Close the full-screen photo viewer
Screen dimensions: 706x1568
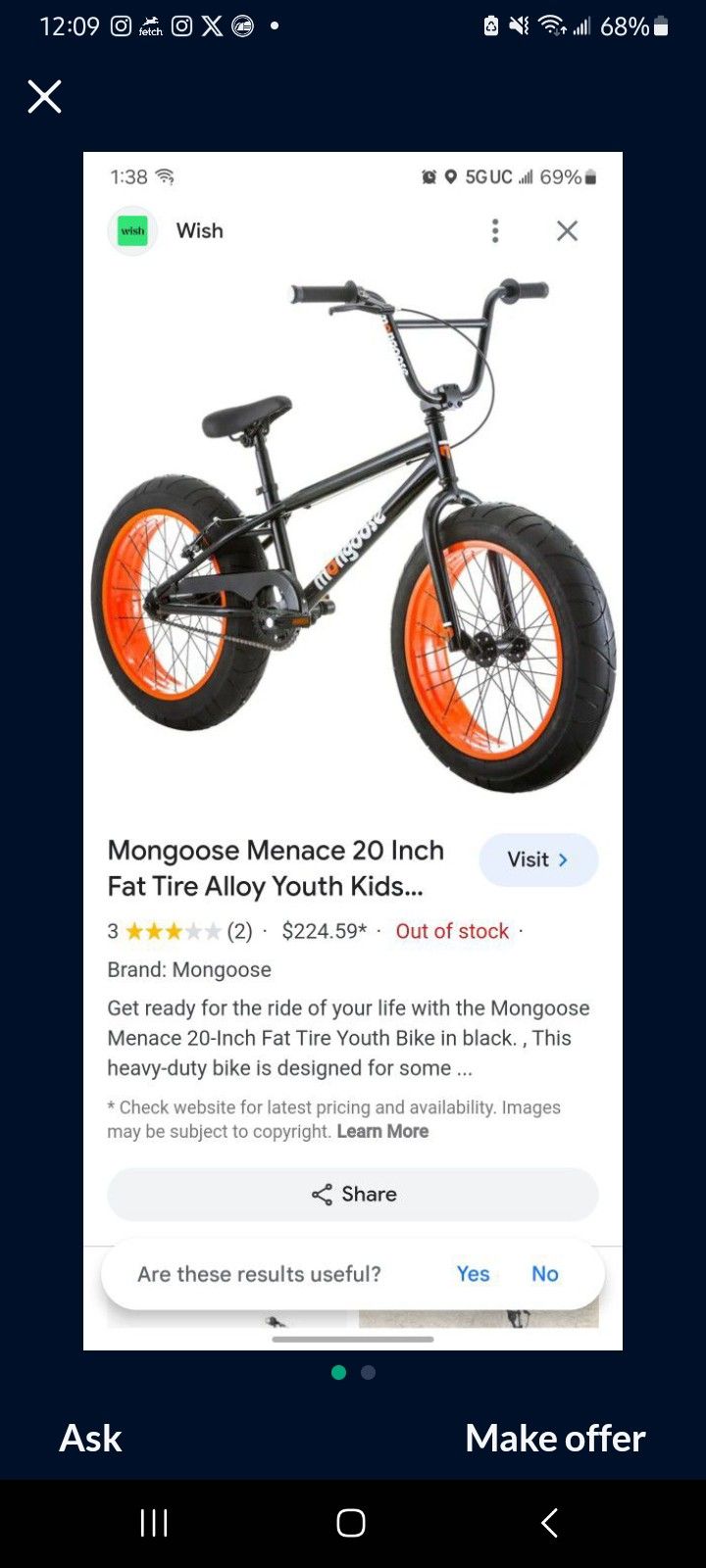(44, 96)
